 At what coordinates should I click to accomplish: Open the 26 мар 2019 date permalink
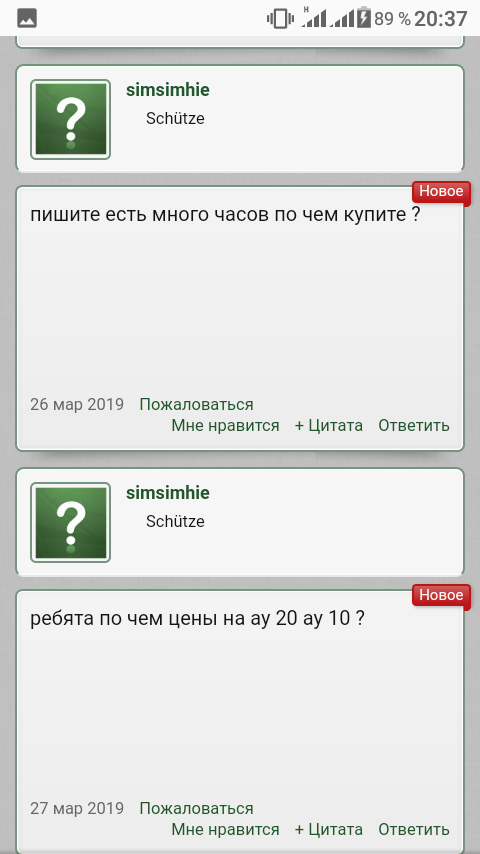tap(77, 405)
